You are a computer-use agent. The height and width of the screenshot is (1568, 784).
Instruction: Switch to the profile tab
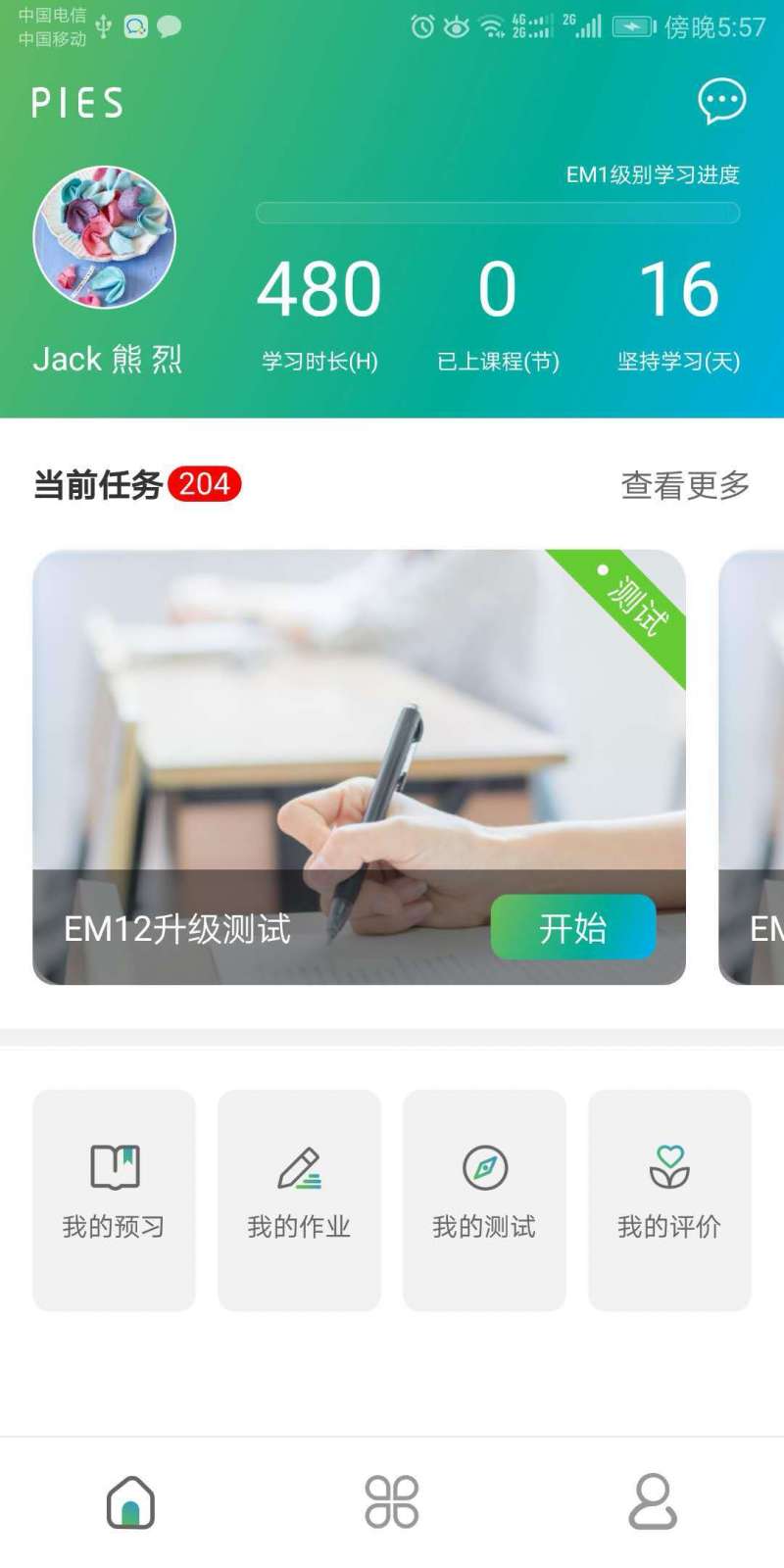653,1501
